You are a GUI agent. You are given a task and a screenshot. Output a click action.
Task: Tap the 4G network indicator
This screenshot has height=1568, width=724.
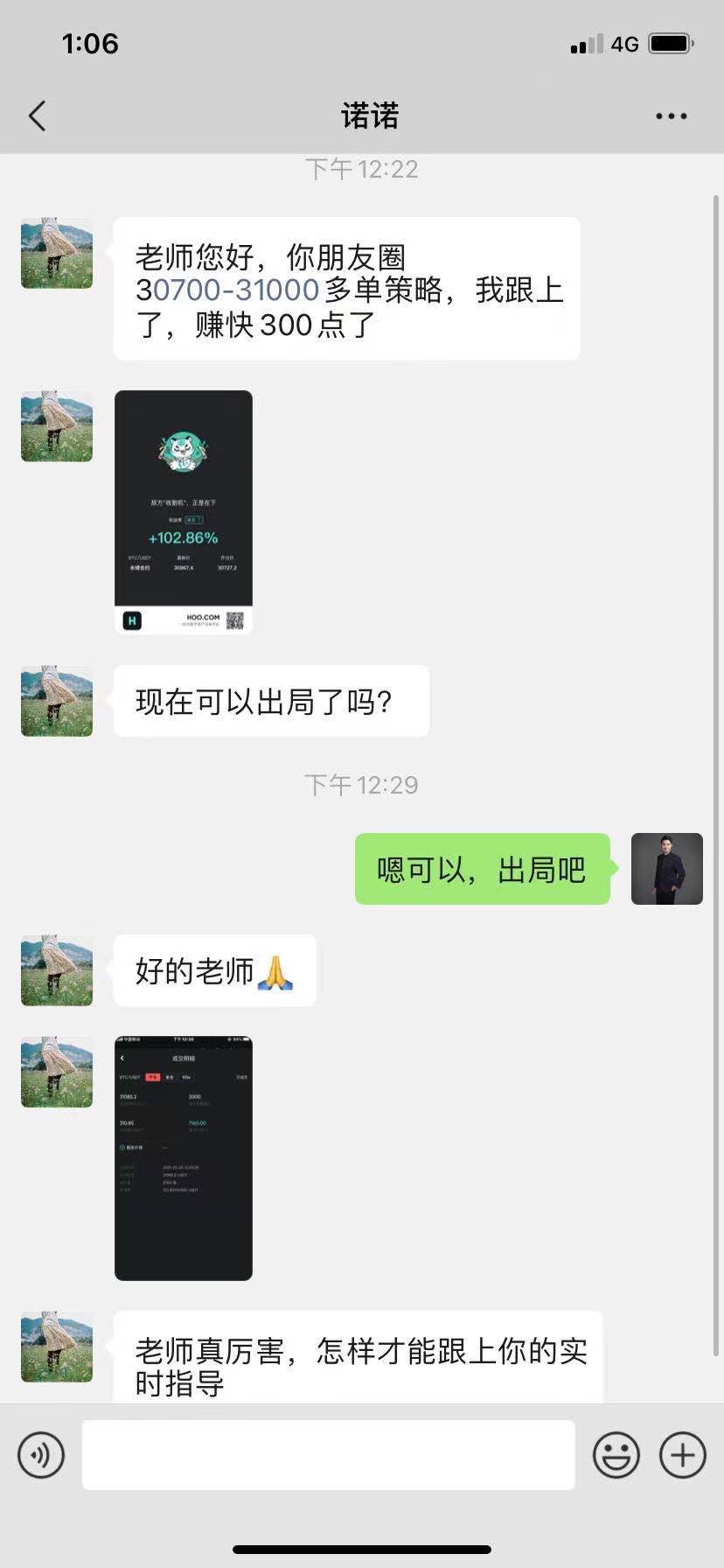623,44
